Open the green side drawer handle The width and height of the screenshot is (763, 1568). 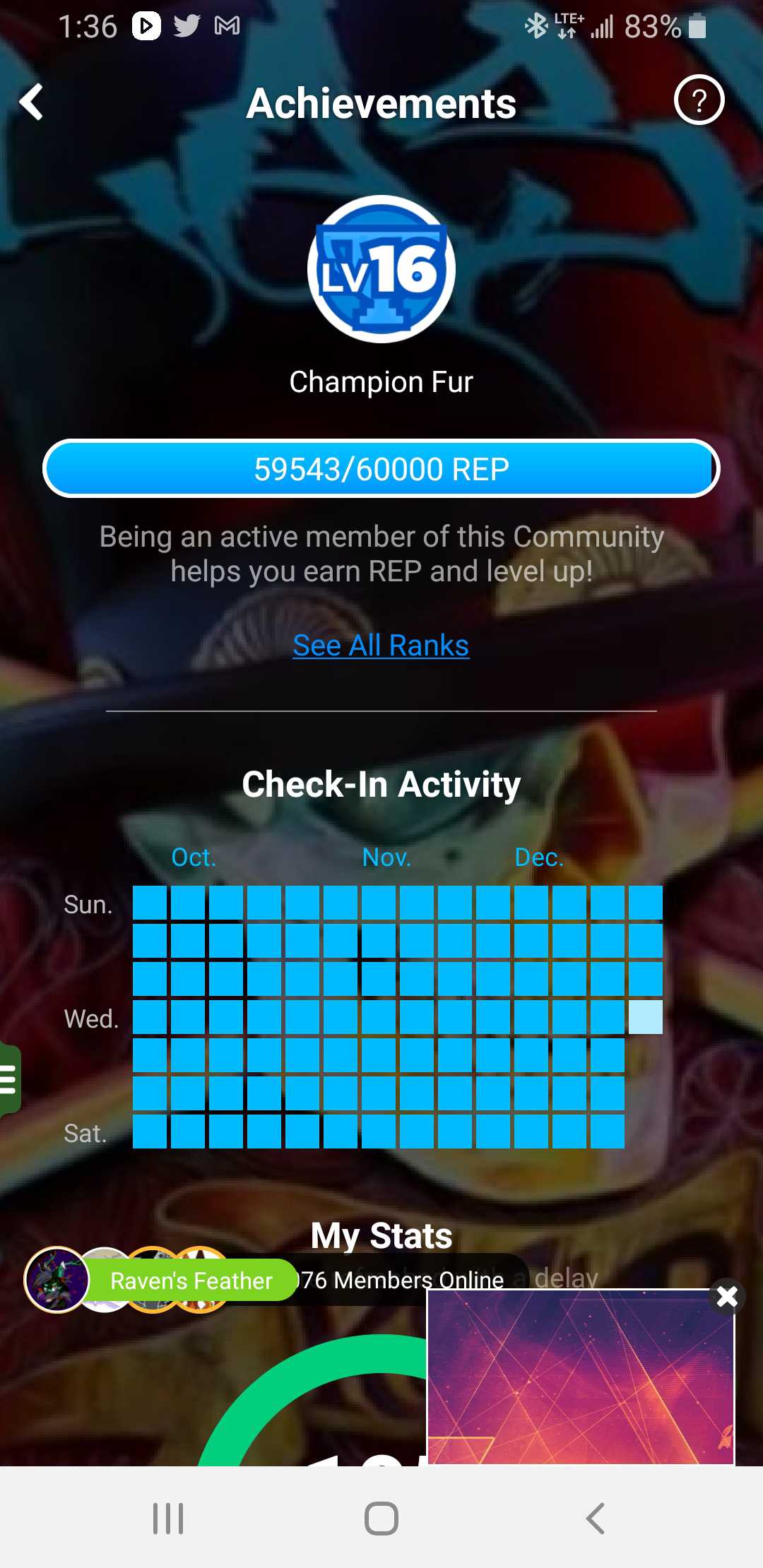[x=9, y=1079]
